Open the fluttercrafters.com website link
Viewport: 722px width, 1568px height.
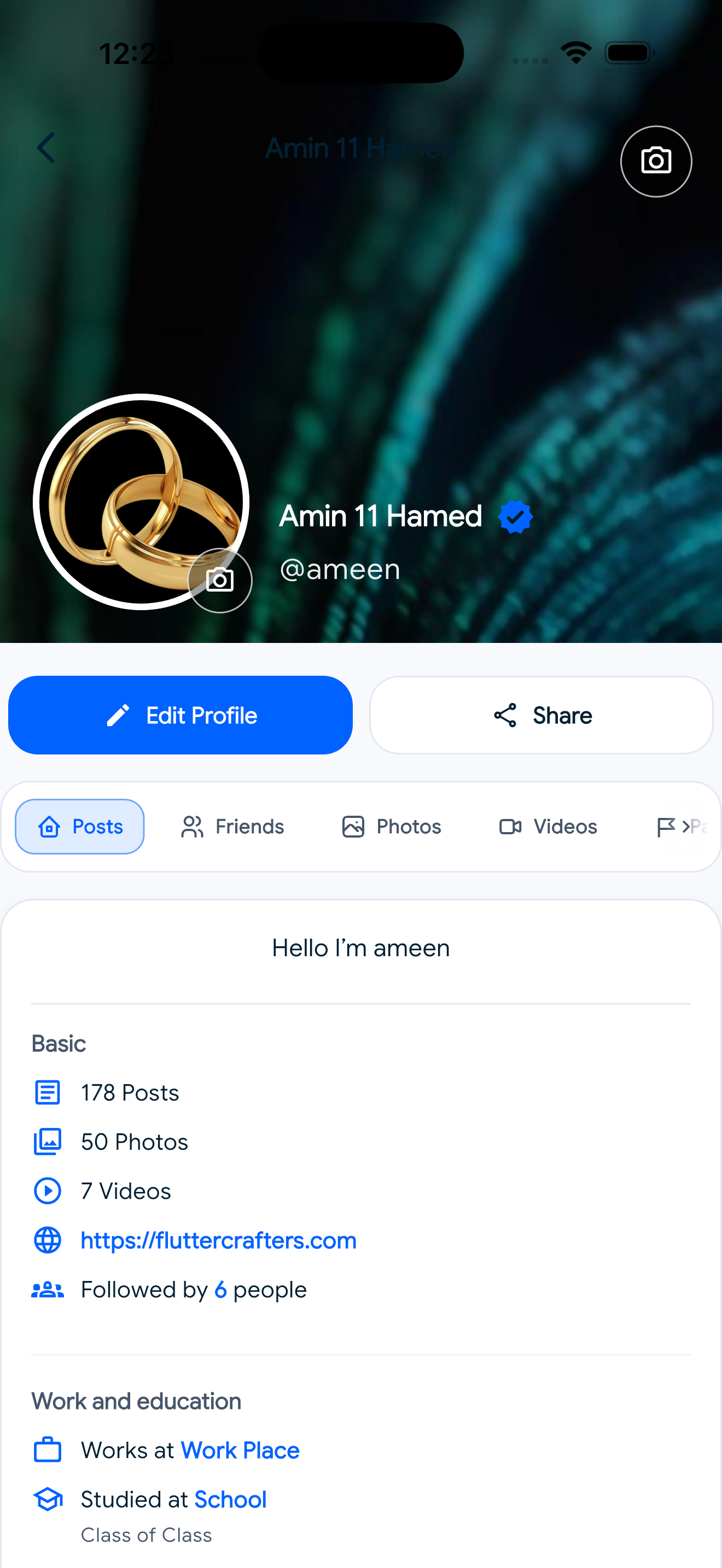coord(219,1240)
